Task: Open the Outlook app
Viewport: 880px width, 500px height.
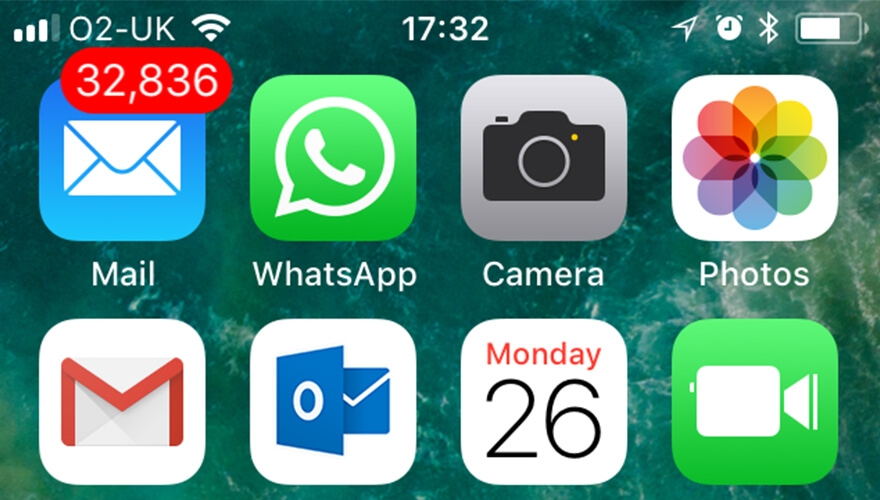Action: click(333, 402)
